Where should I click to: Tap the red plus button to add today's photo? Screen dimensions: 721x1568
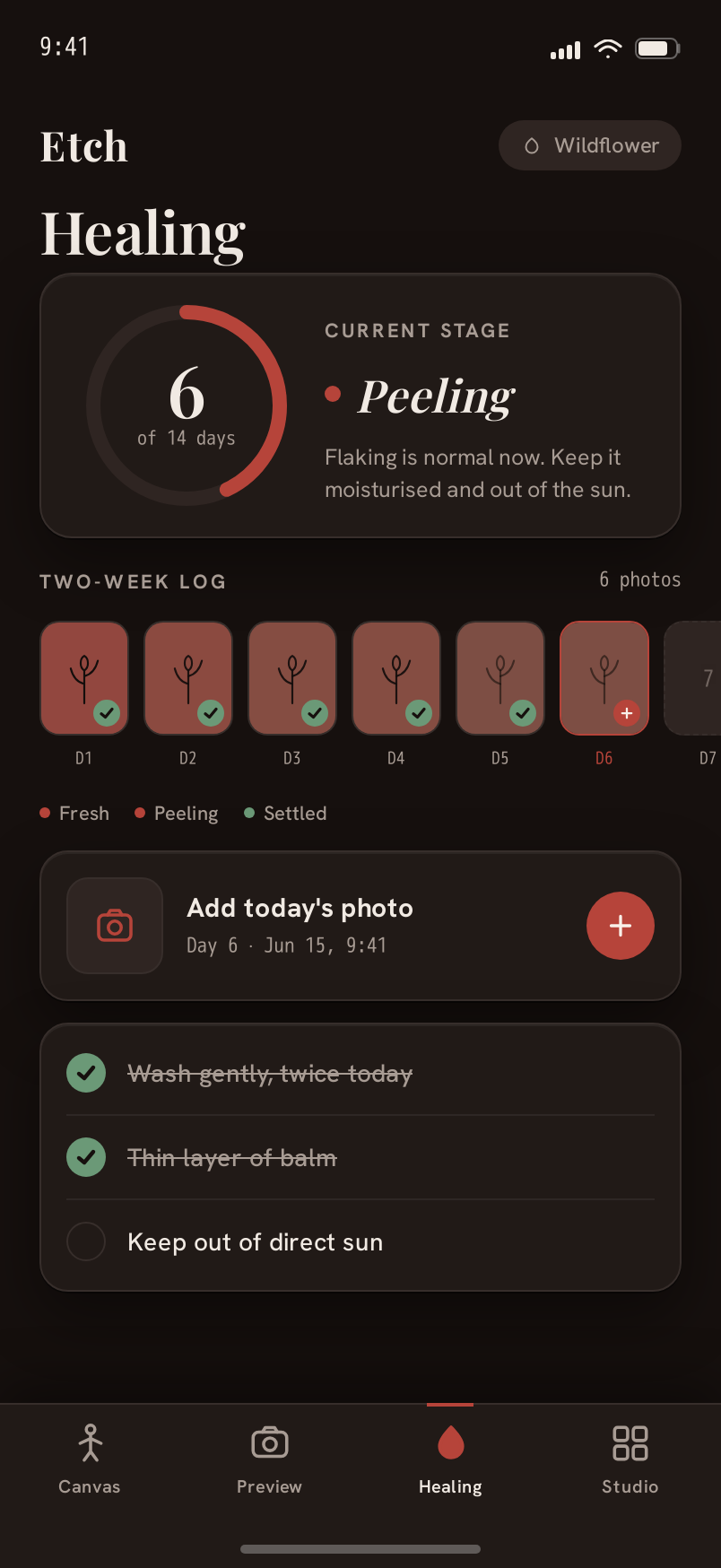[621, 926]
